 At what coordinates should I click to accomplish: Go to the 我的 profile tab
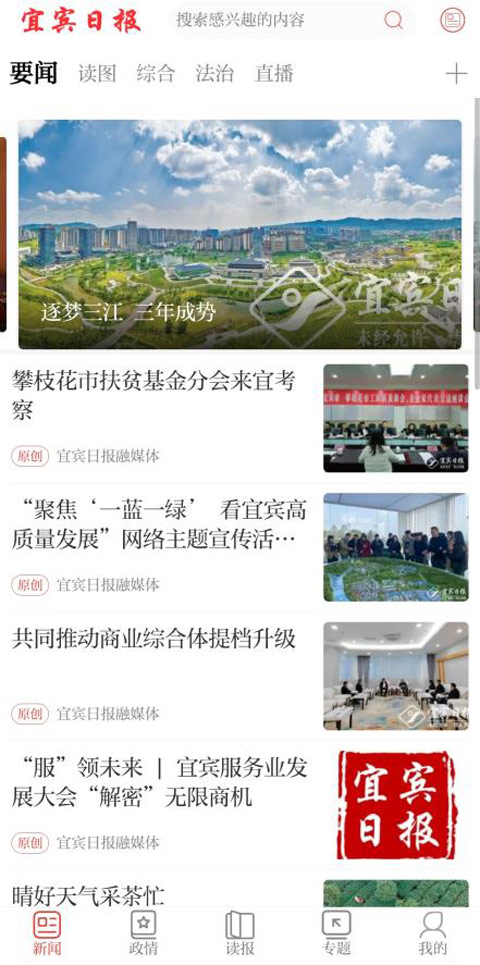coord(433,933)
